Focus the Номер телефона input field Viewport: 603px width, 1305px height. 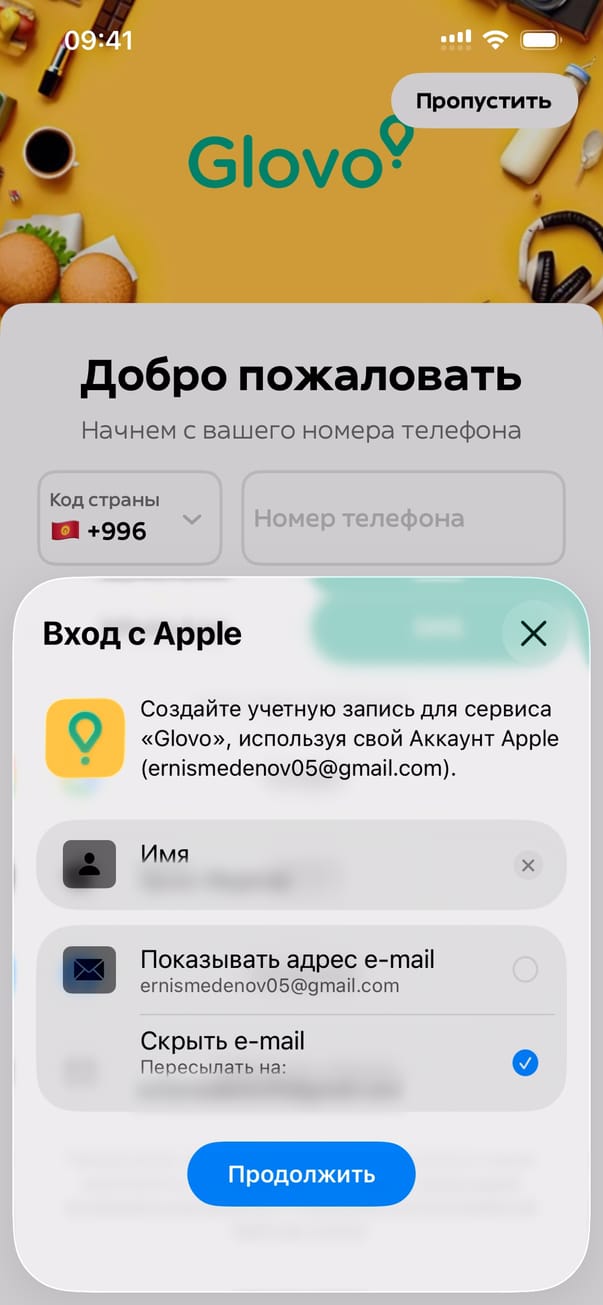[x=403, y=518]
